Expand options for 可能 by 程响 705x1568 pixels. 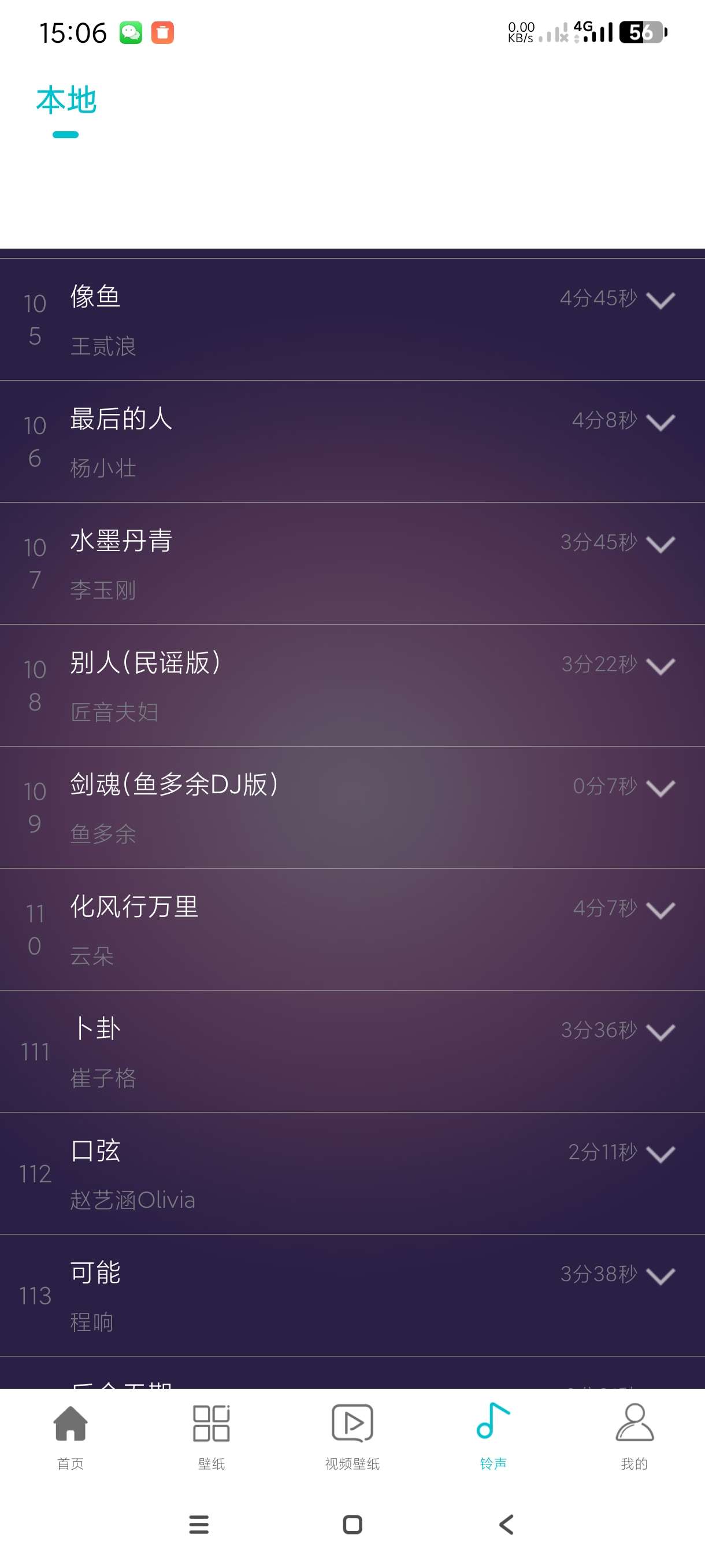(661, 1276)
